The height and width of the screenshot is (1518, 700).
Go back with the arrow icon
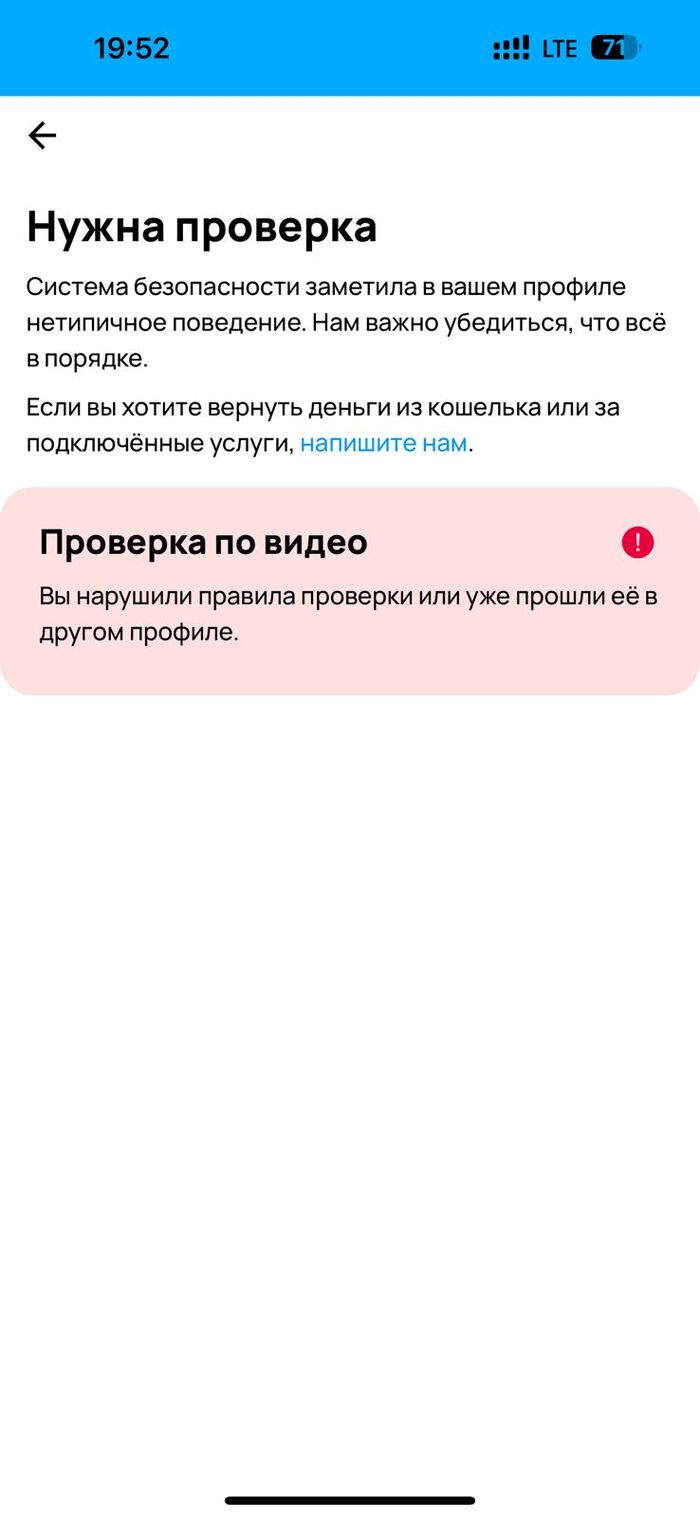click(42, 136)
